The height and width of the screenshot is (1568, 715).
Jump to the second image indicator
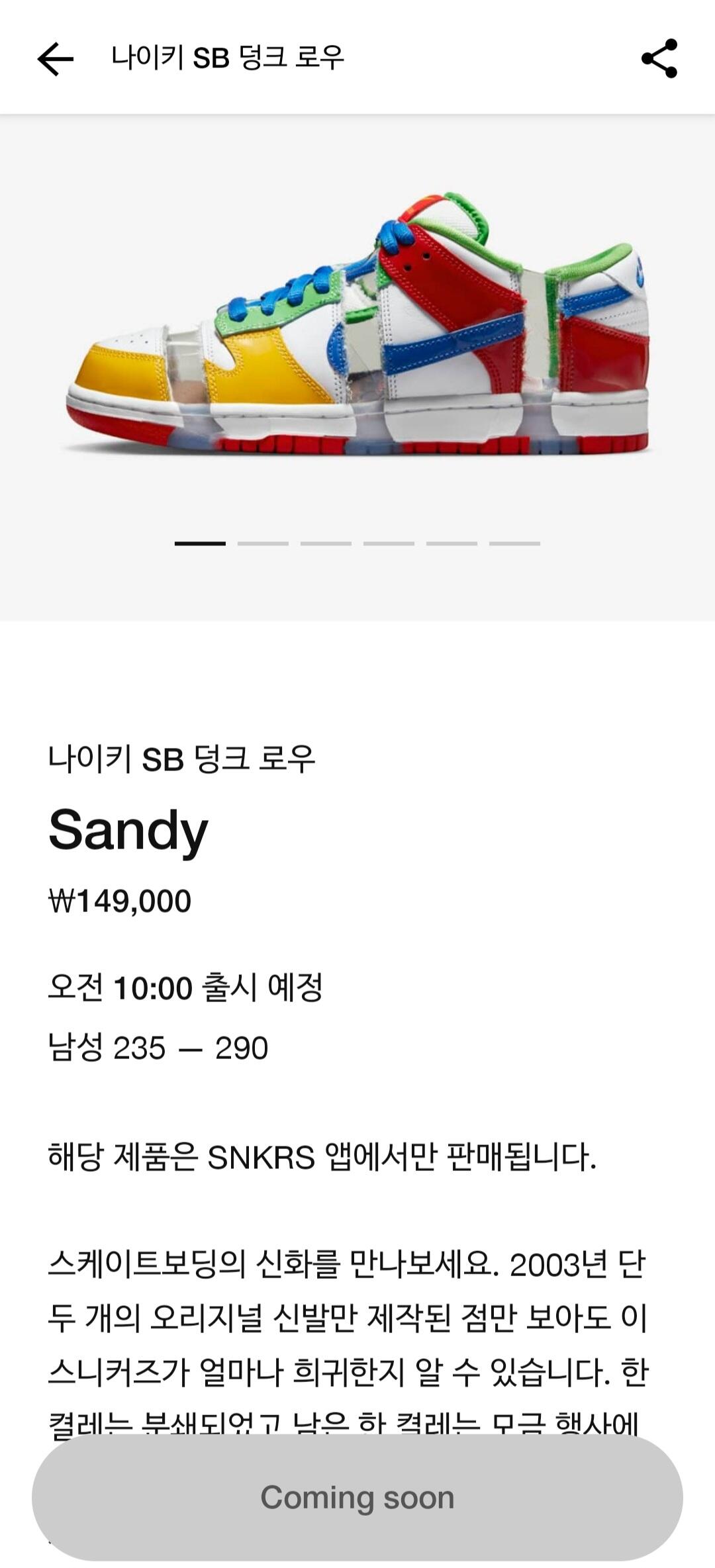263,543
